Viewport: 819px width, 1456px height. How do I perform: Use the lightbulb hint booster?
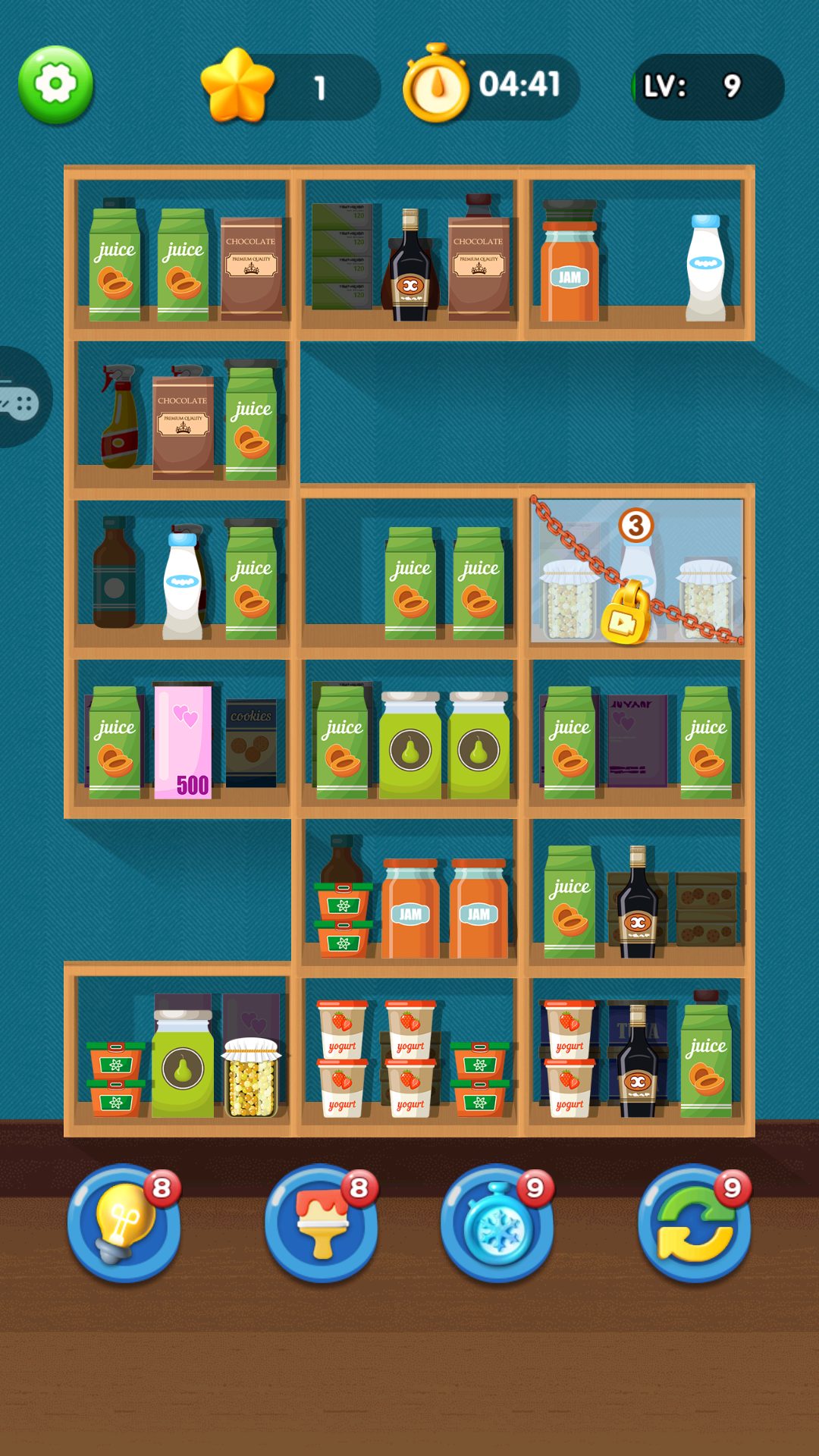pyautogui.click(x=124, y=1222)
